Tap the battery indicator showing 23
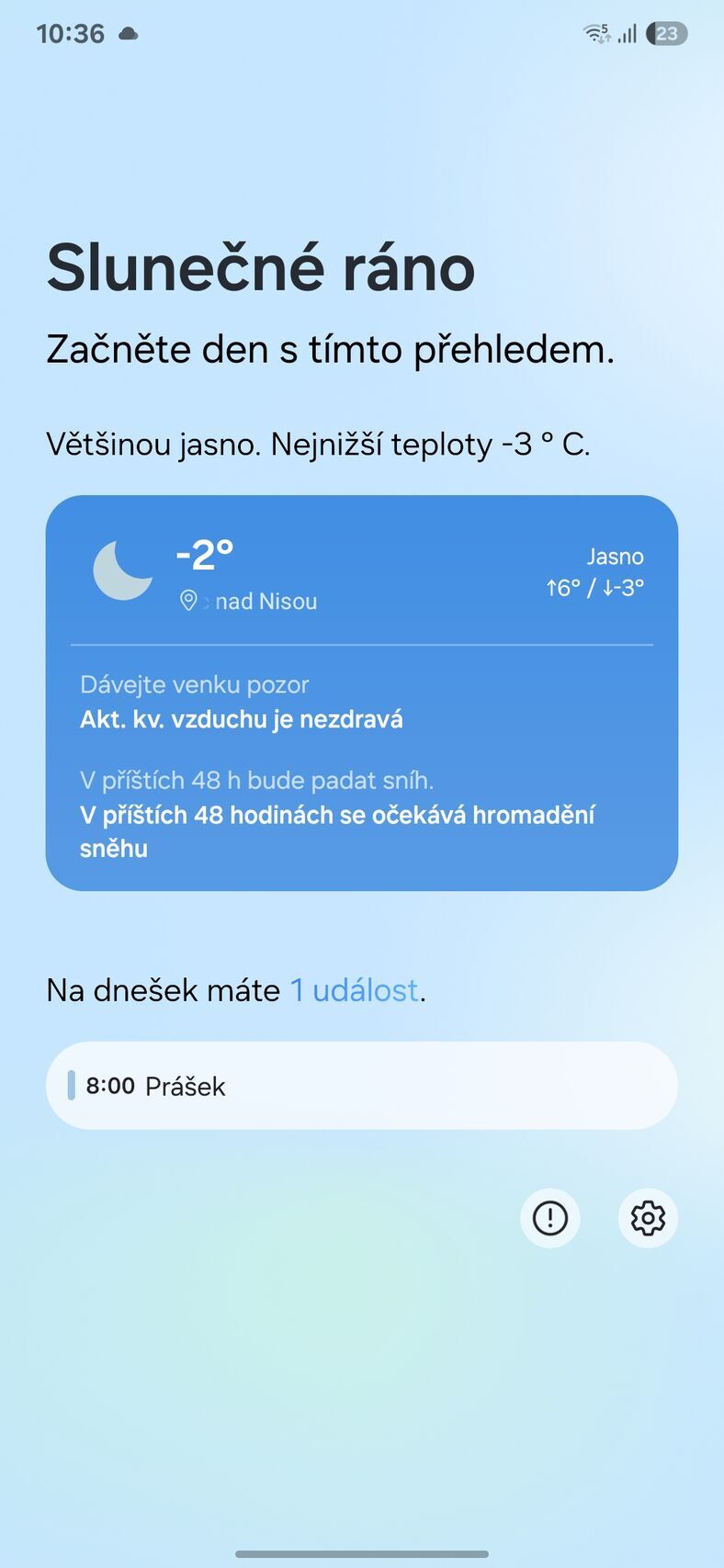 point(668,34)
